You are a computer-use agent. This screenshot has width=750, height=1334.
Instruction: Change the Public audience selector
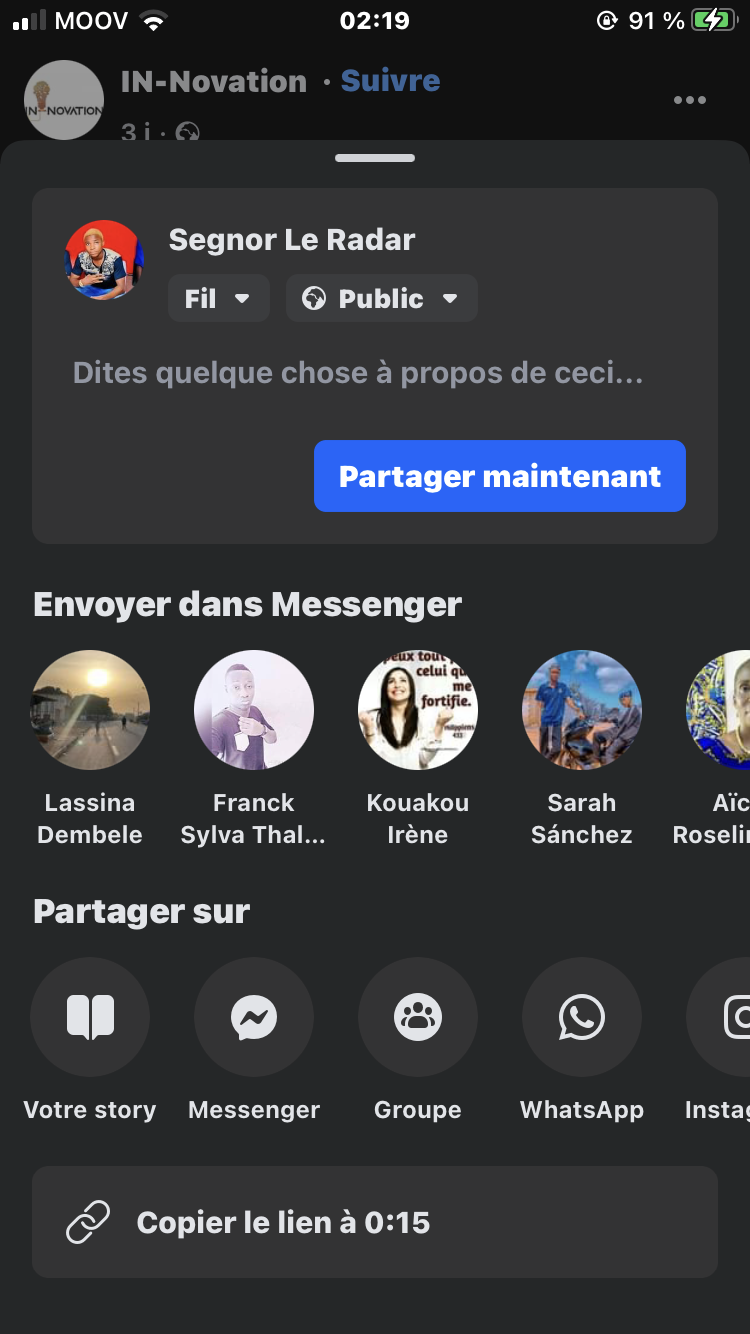pyautogui.click(x=381, y=299)
